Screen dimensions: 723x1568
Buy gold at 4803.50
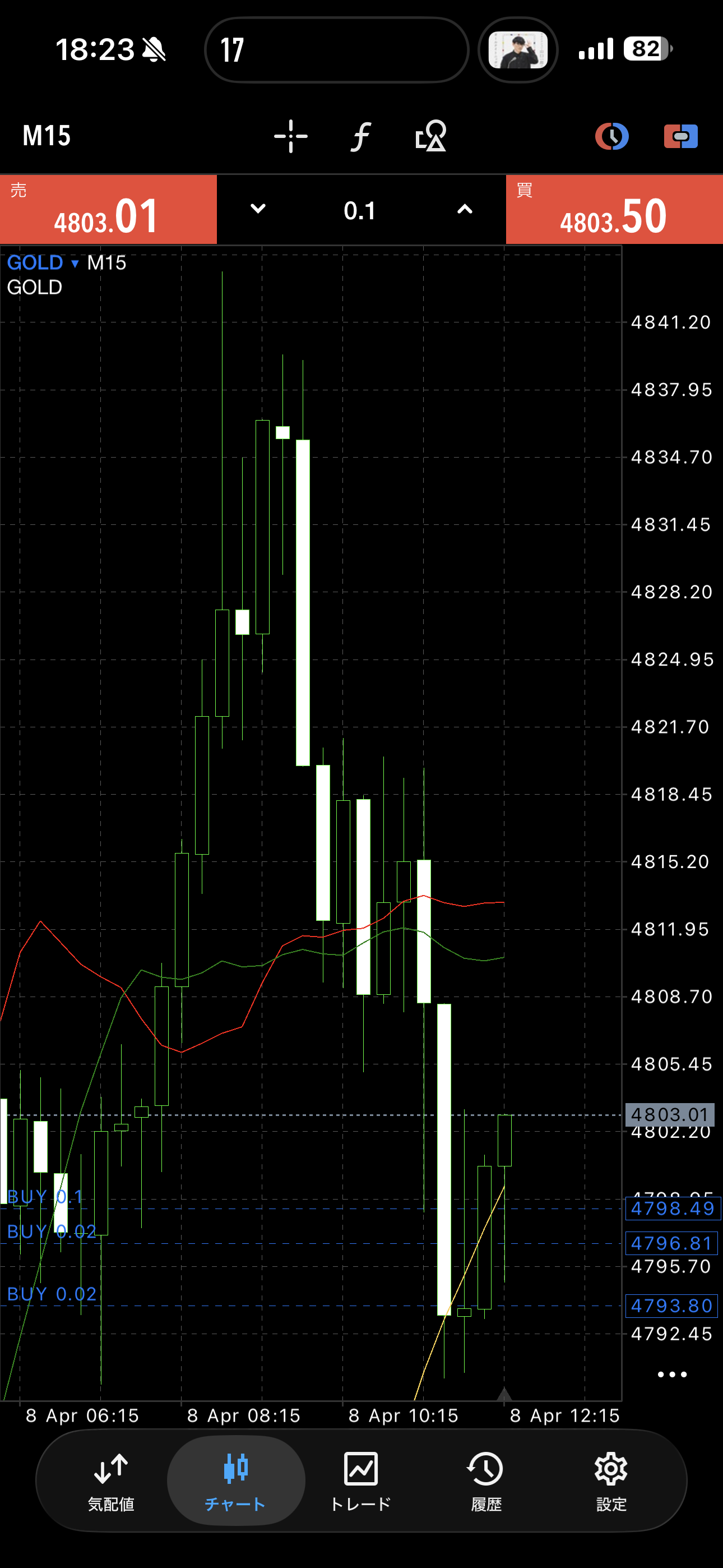coord(614,210)
